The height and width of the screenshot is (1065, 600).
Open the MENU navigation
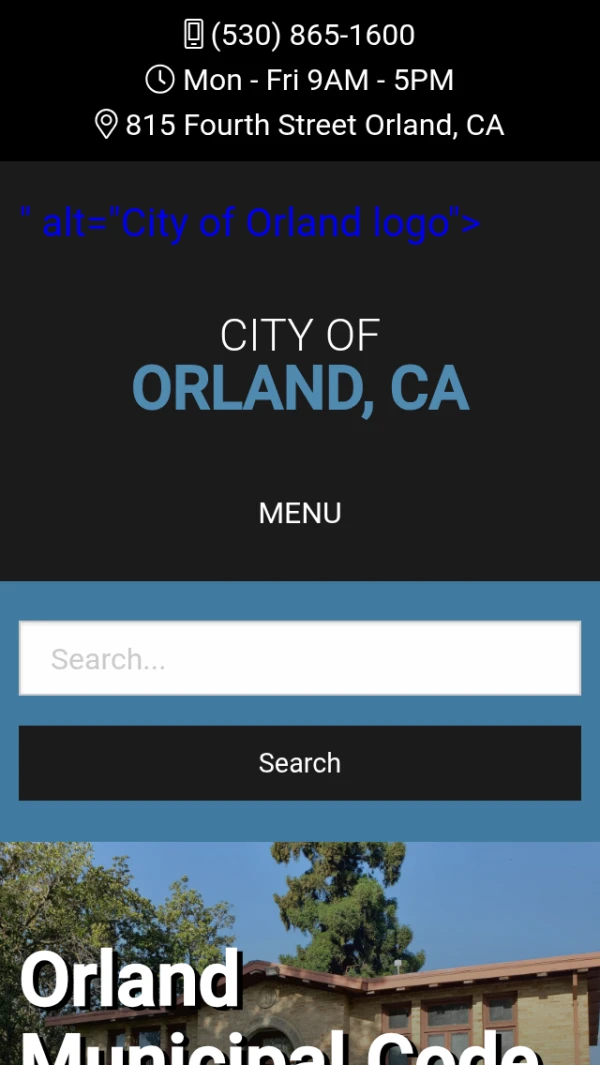pos(300,513)
